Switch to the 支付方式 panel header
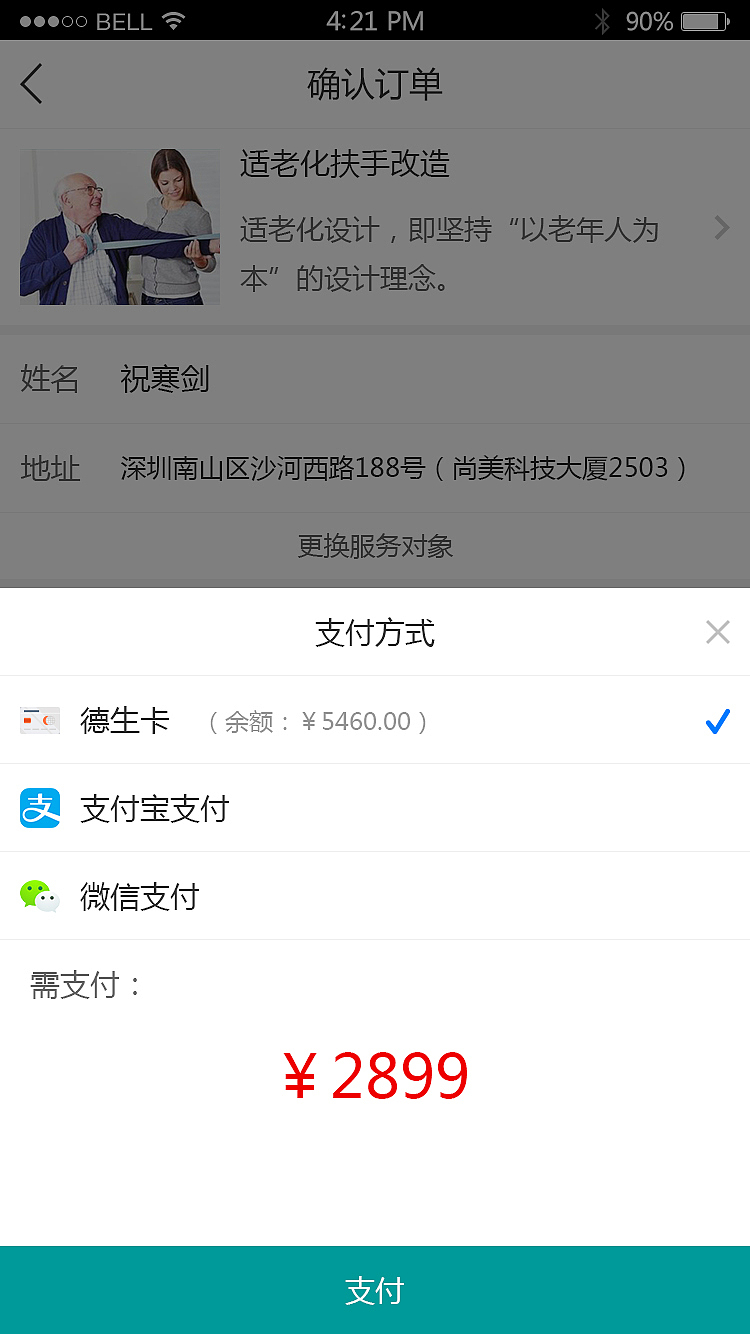This screenshot has height=1334, width=750. [x=375, y=631]
